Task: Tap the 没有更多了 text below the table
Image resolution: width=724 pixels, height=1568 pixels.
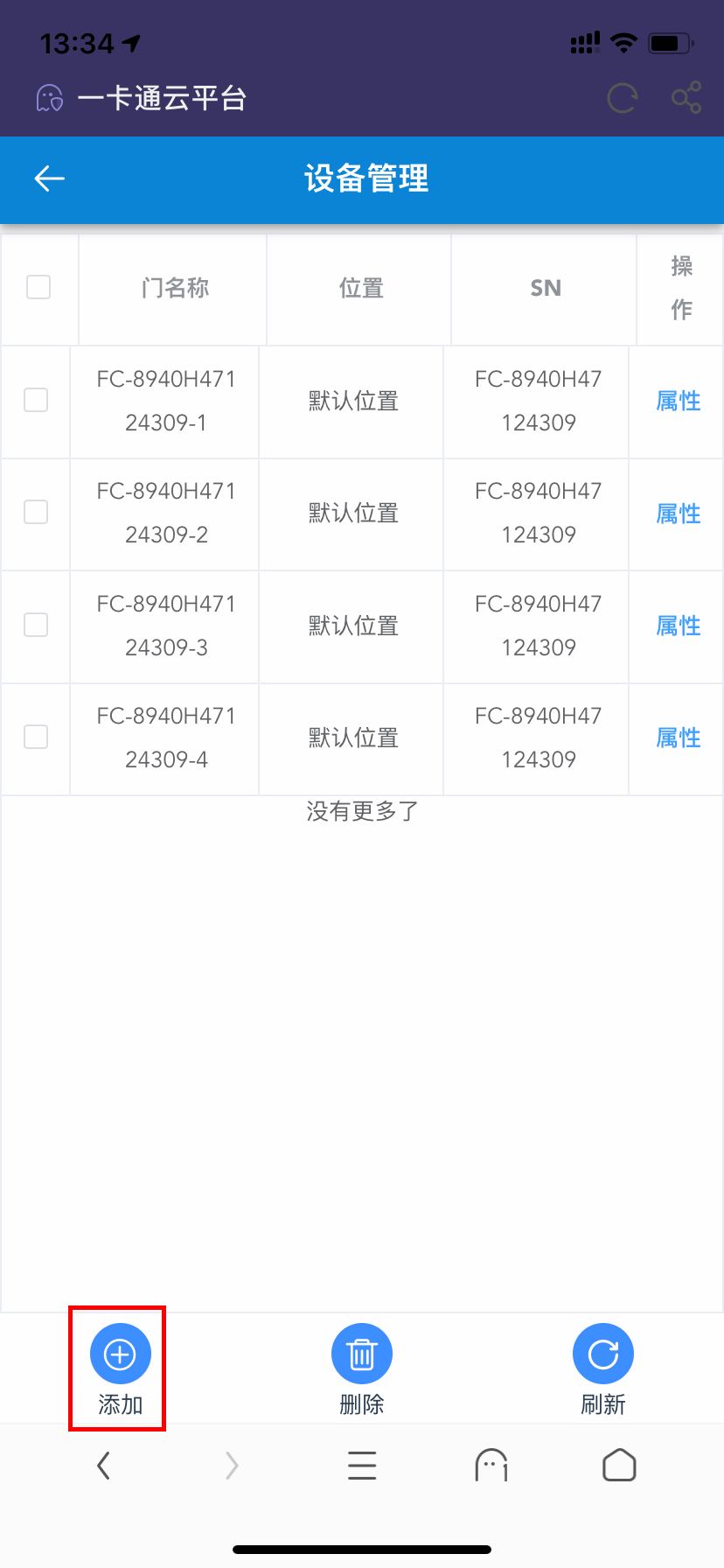Action: pyautogui.click(x=361, y=812)
